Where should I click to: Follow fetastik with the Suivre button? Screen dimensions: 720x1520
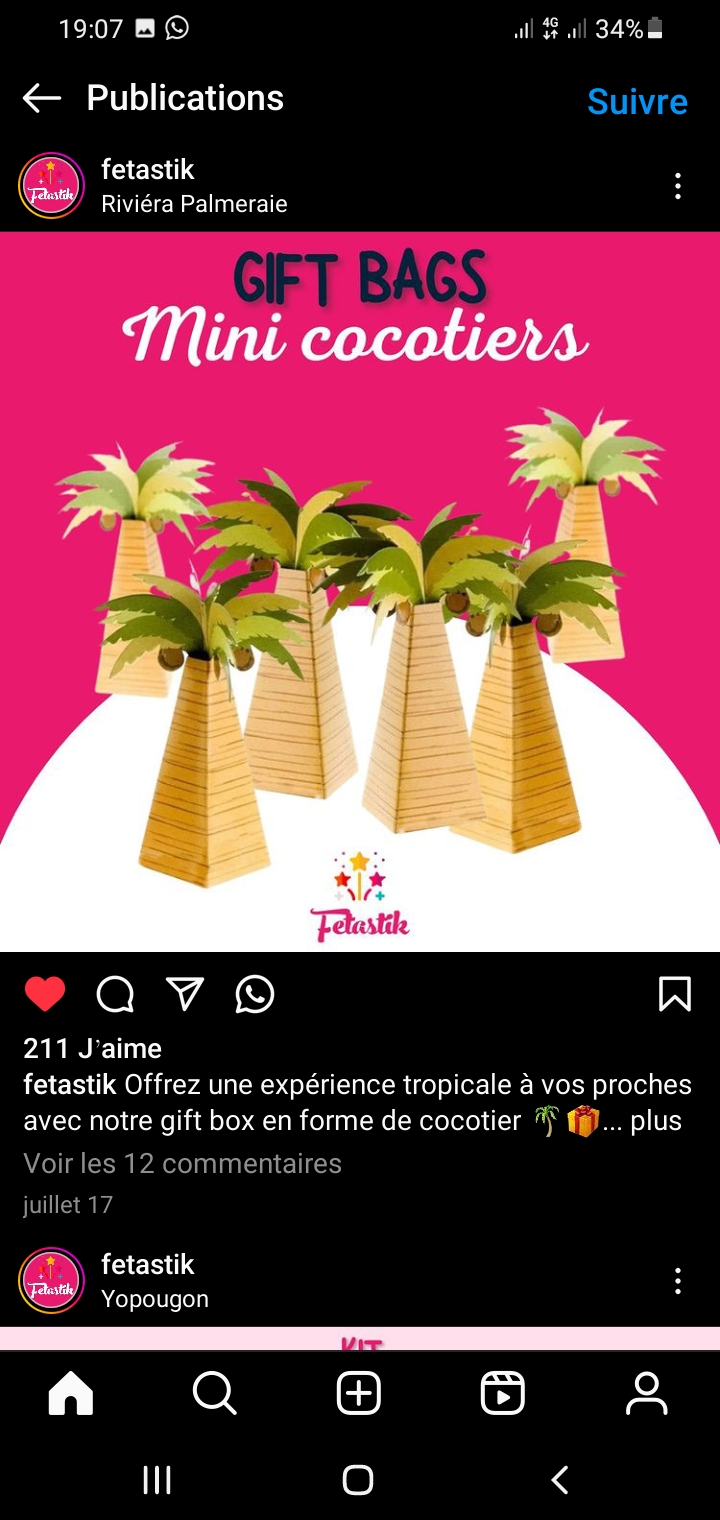coord(637,101)
